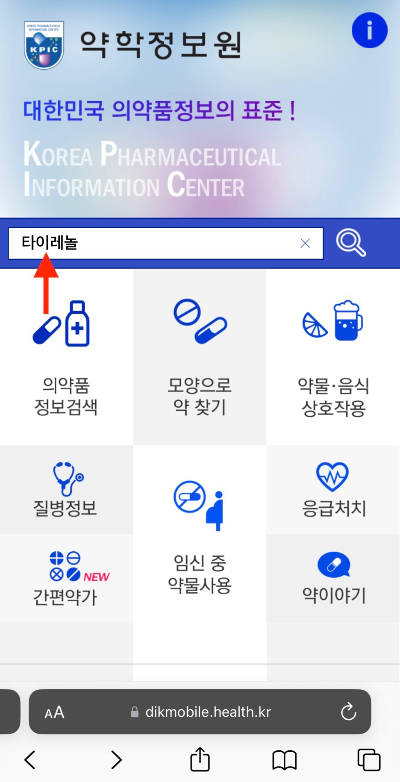Image resolution: width=400 pixels, height=782 pixels.
Task: Show all open tabs
Action: pos(369,760)
